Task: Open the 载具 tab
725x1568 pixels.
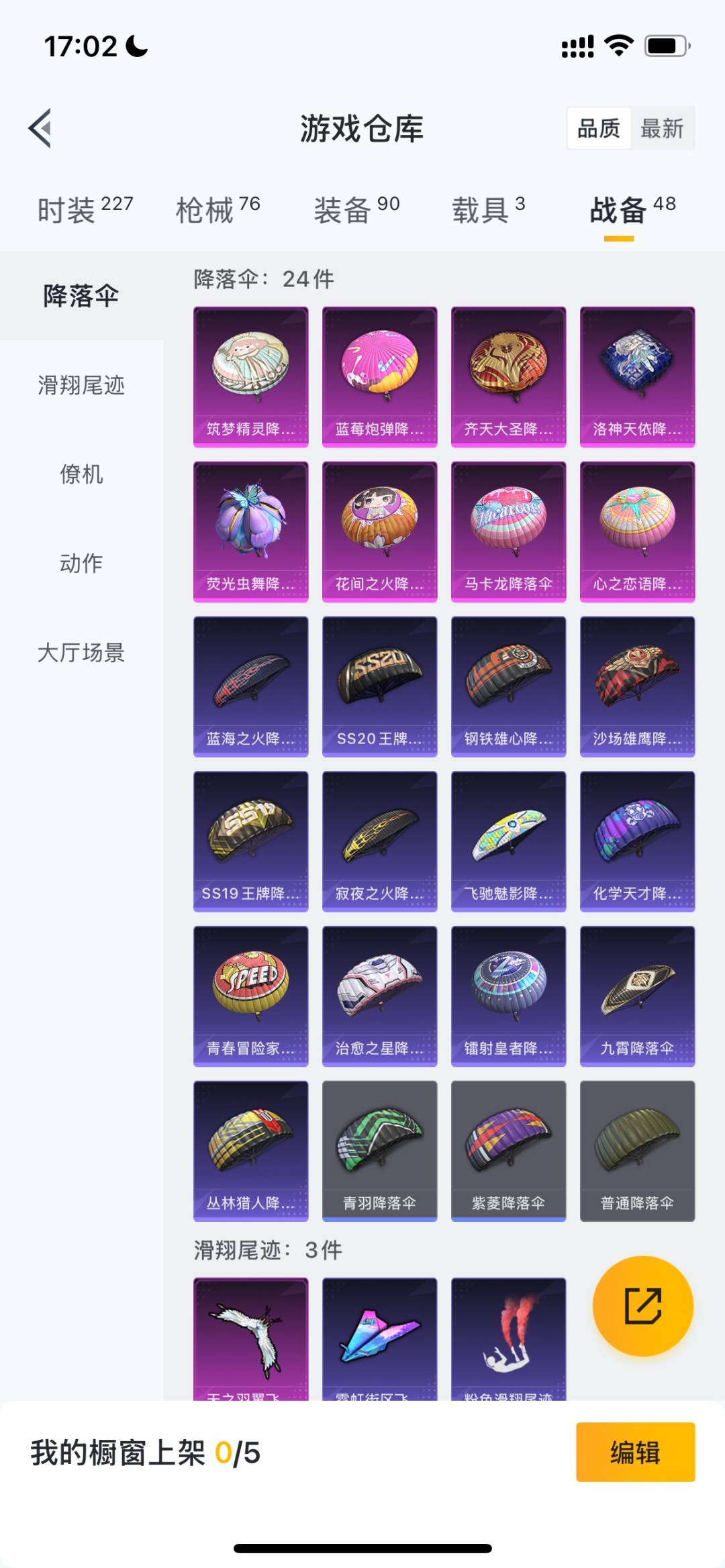Action: pos(489,210)
